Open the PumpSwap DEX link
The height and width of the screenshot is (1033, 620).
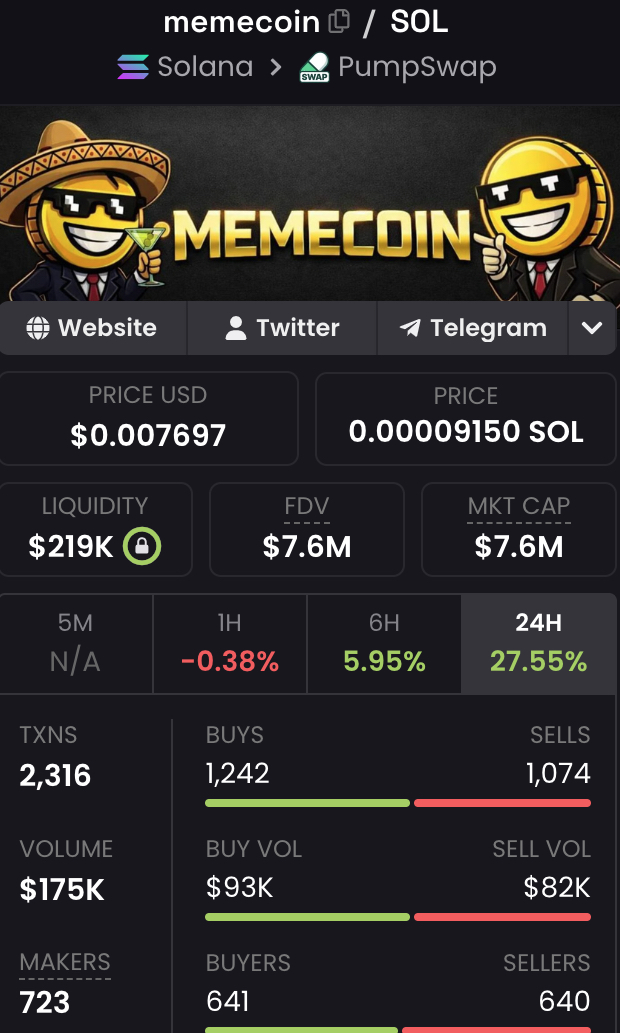coord(398,68)
